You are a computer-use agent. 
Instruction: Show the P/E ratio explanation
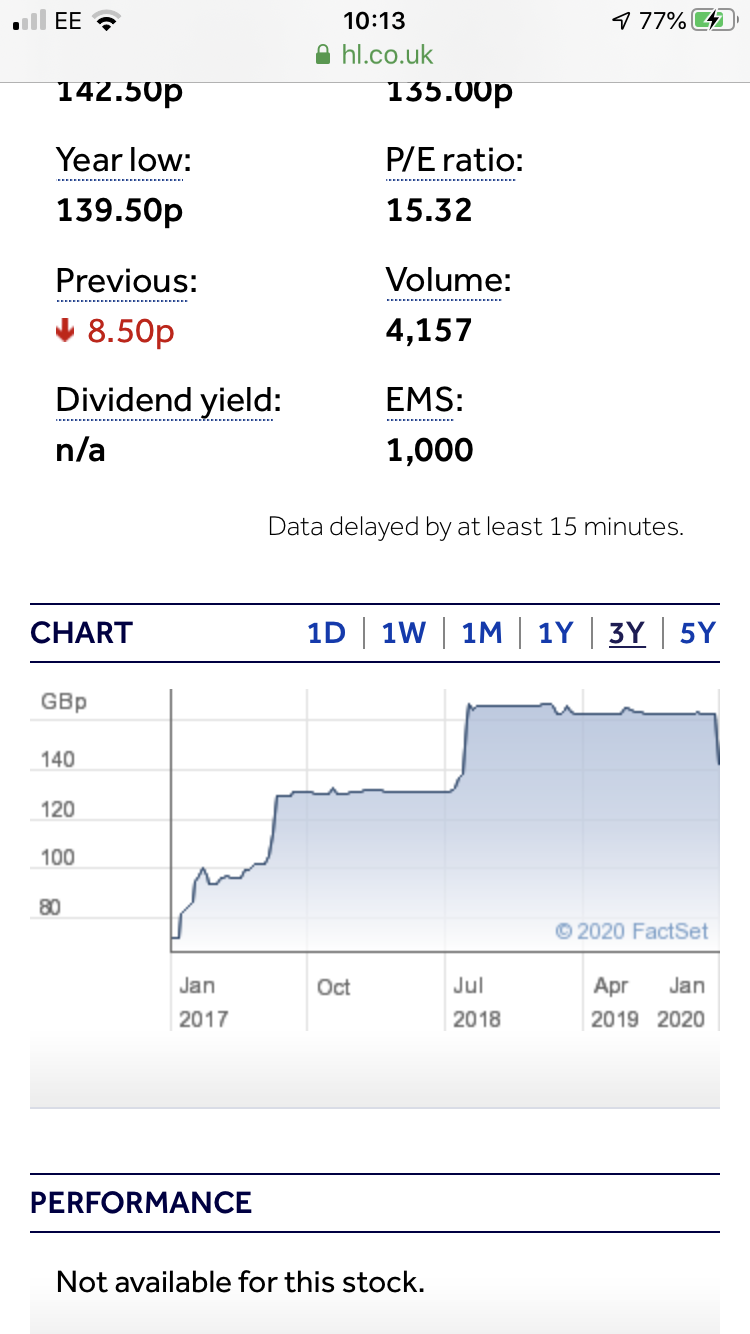pyautogui.click(x=454, y=160)
